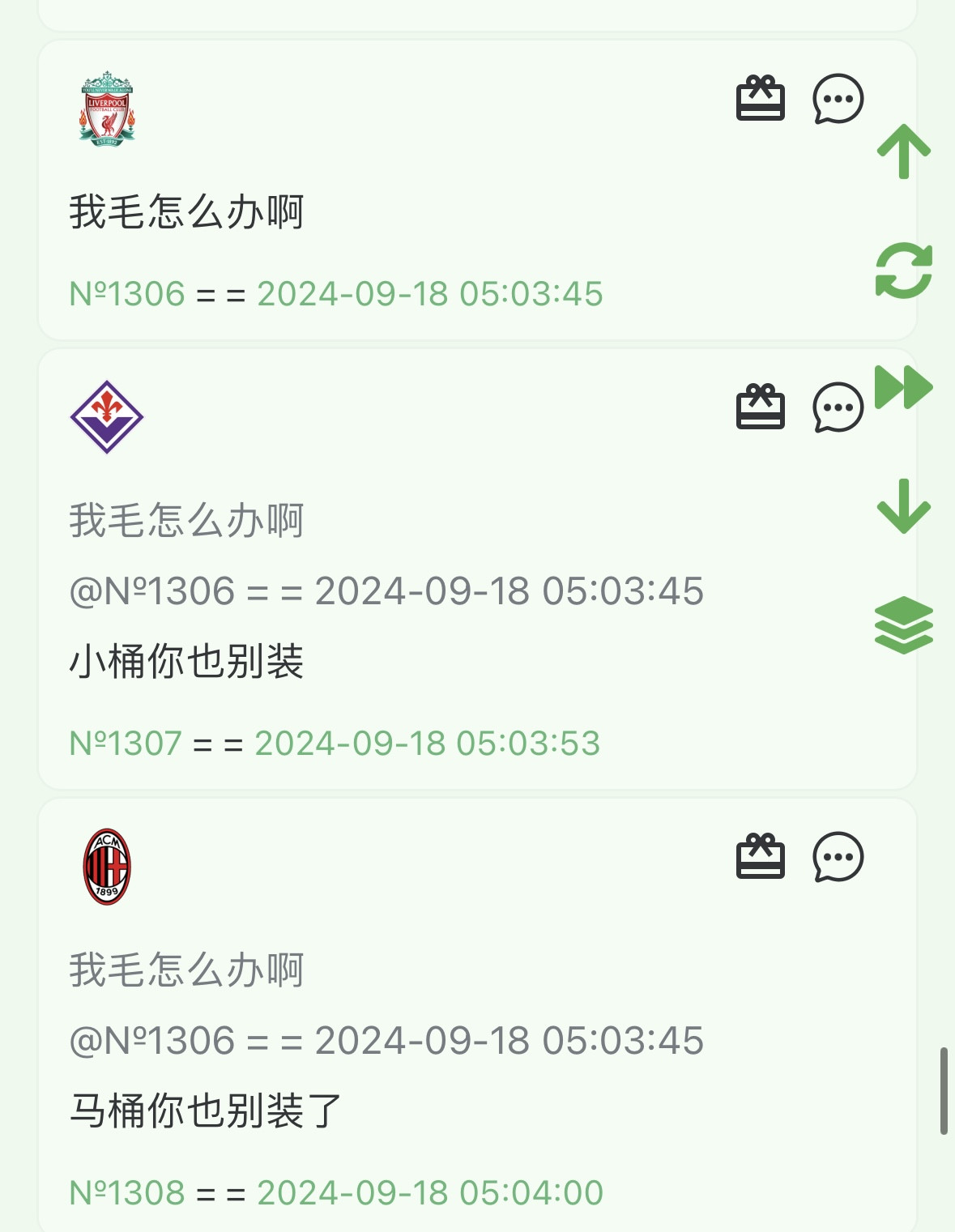
Task: Tap the Fiorentina avatar on post №1307
Action: (107, 417)
